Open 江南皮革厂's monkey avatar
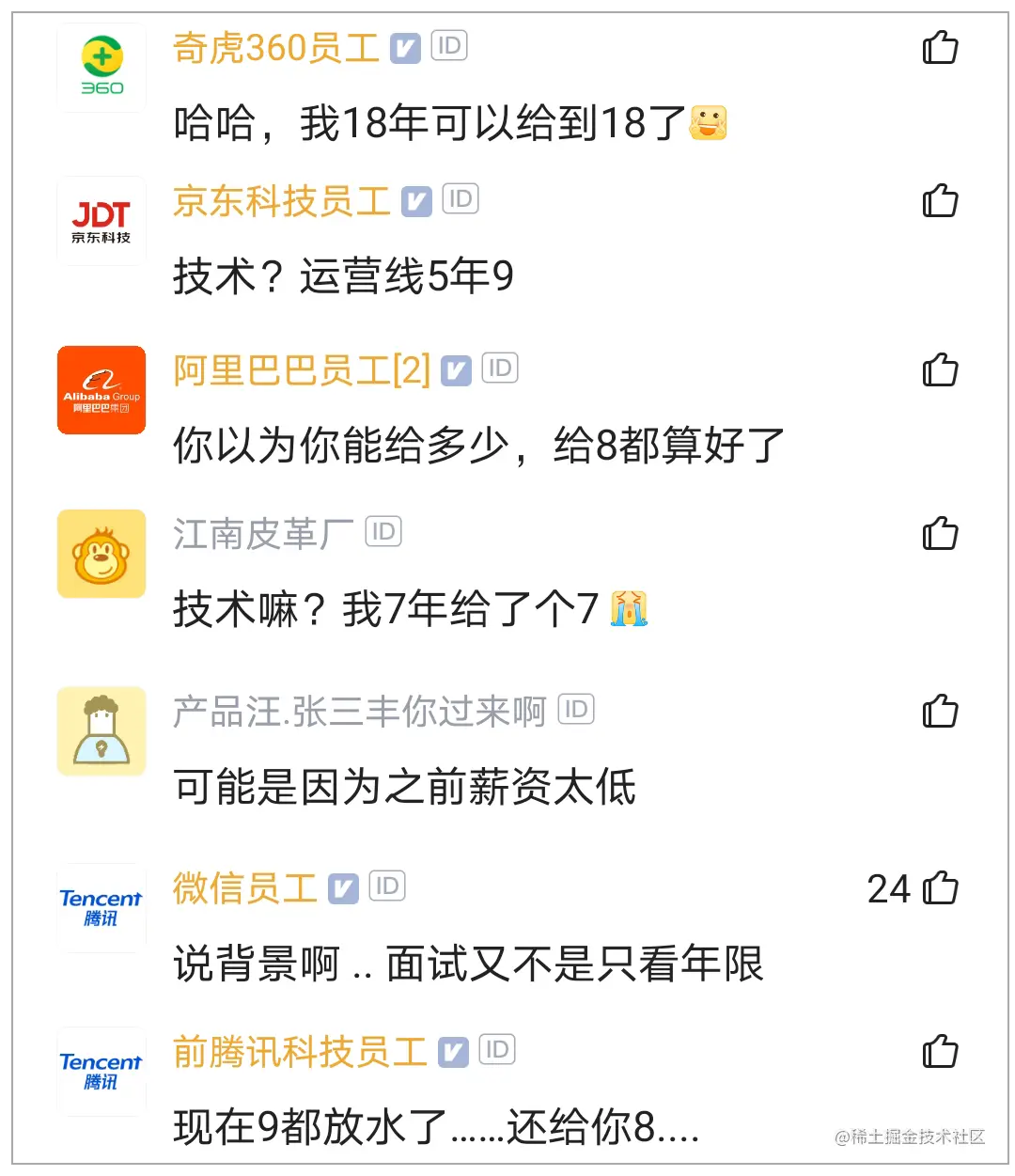 pos(101,554)
